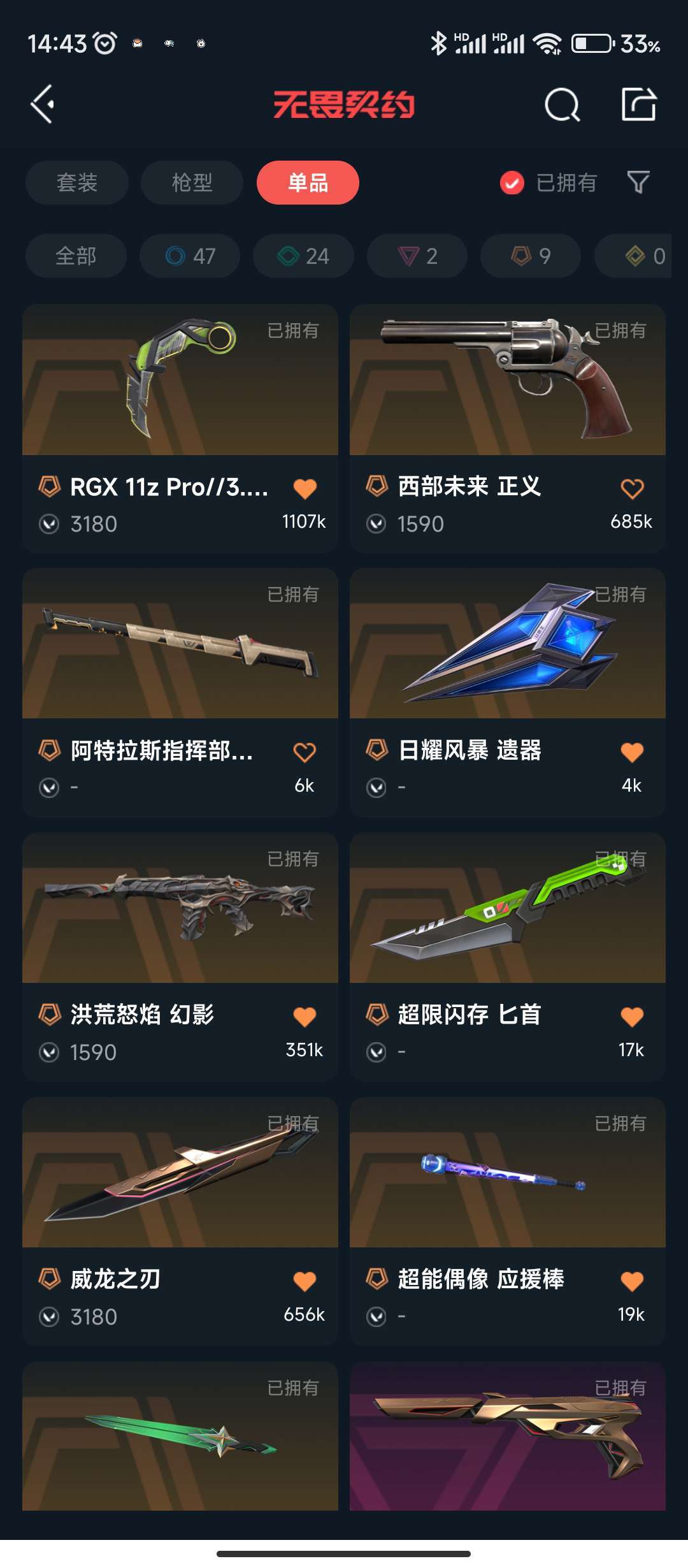Select the 全部 rarity chip

(x=76, y=256)
